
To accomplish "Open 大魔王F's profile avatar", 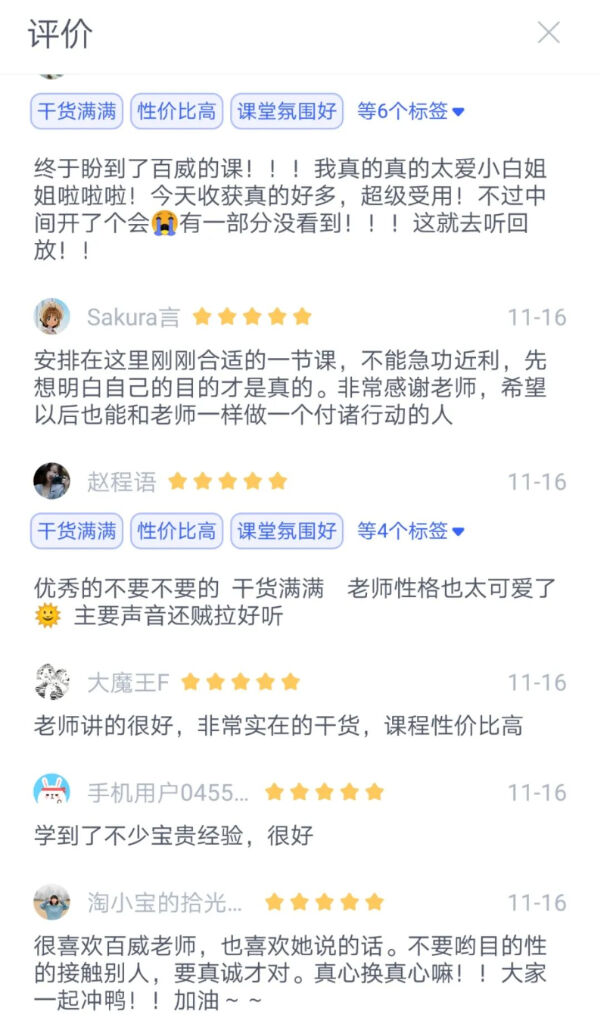I will pyautogui.click(x=52, y=682).
